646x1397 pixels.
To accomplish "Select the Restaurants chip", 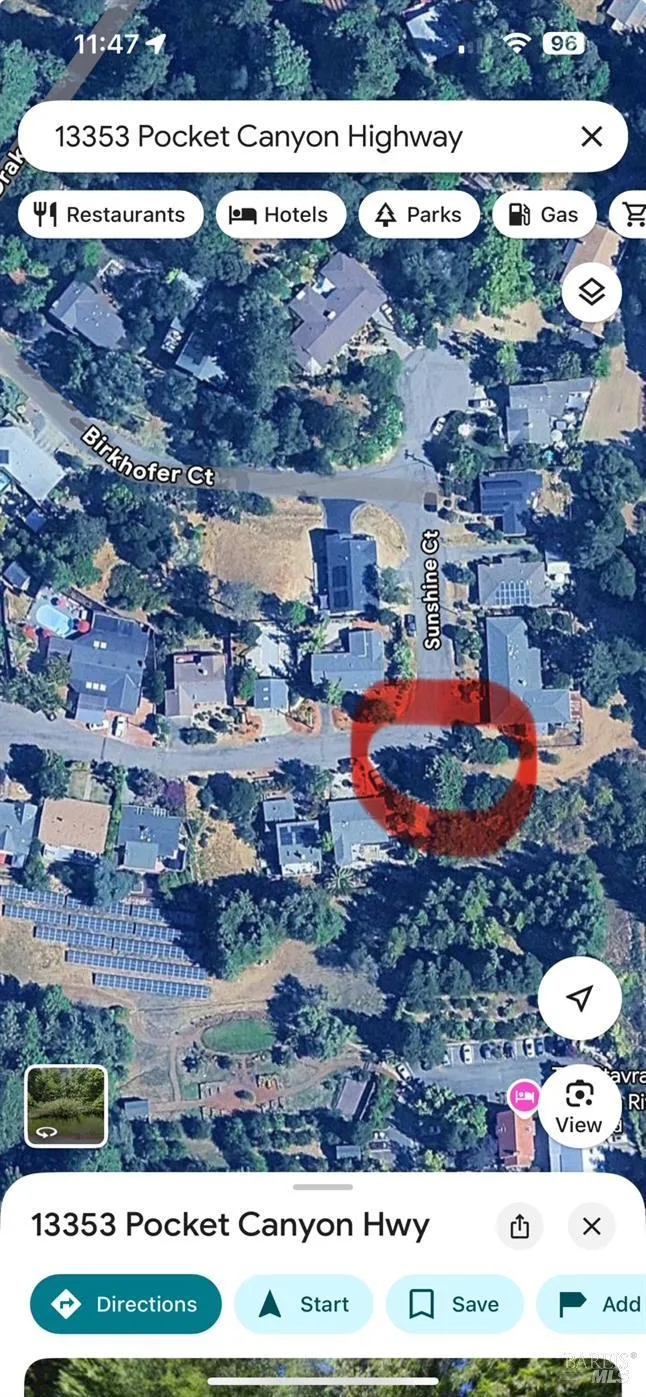I will 110,215.
